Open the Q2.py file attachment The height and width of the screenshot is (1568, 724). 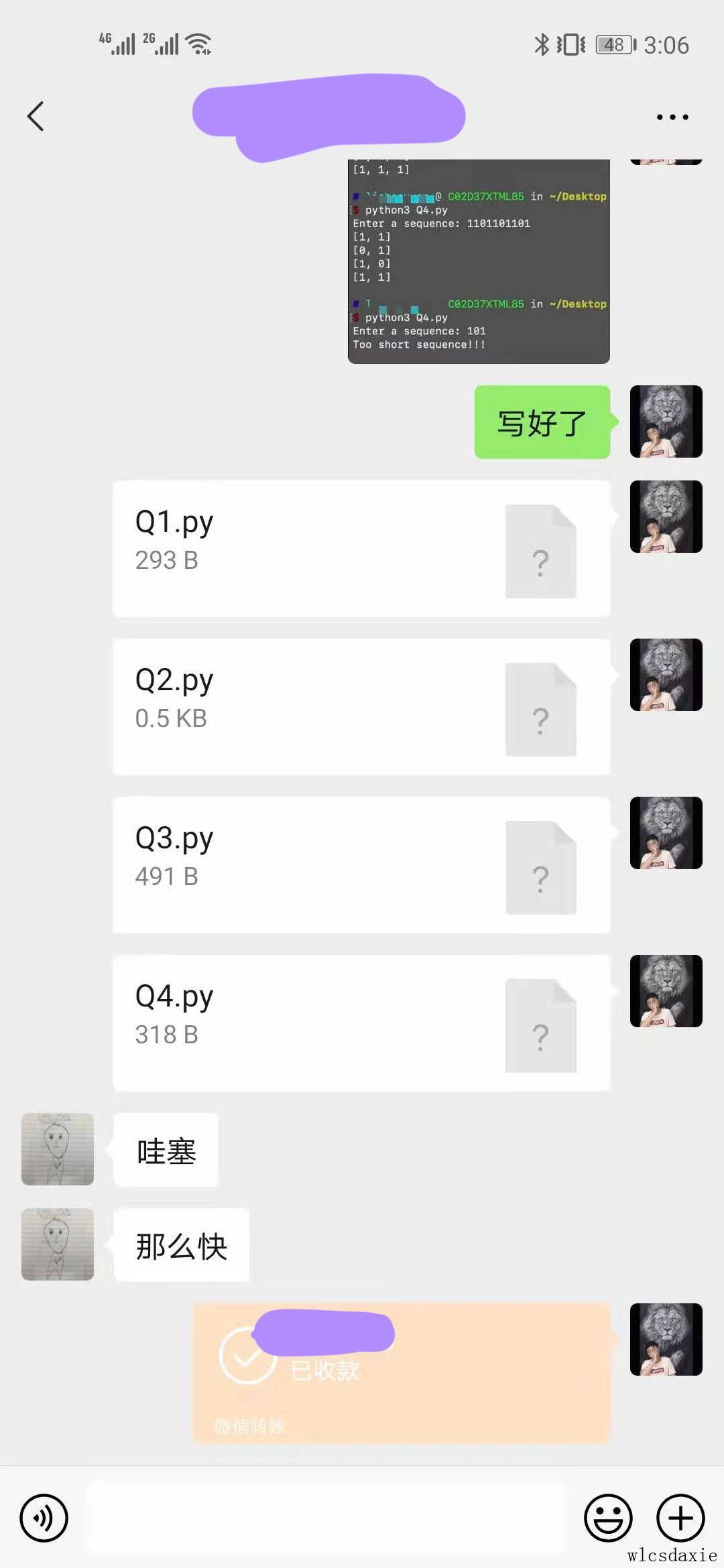coord(361,706)
